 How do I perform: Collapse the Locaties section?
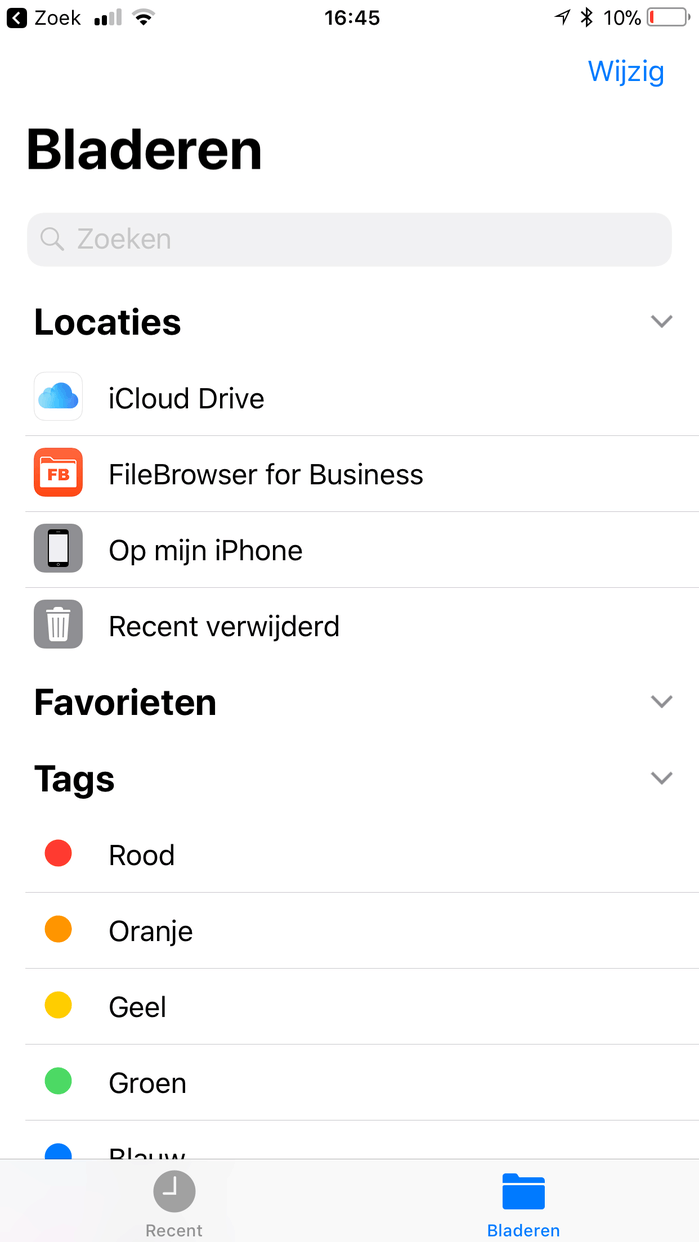click(x=661, y=322)
